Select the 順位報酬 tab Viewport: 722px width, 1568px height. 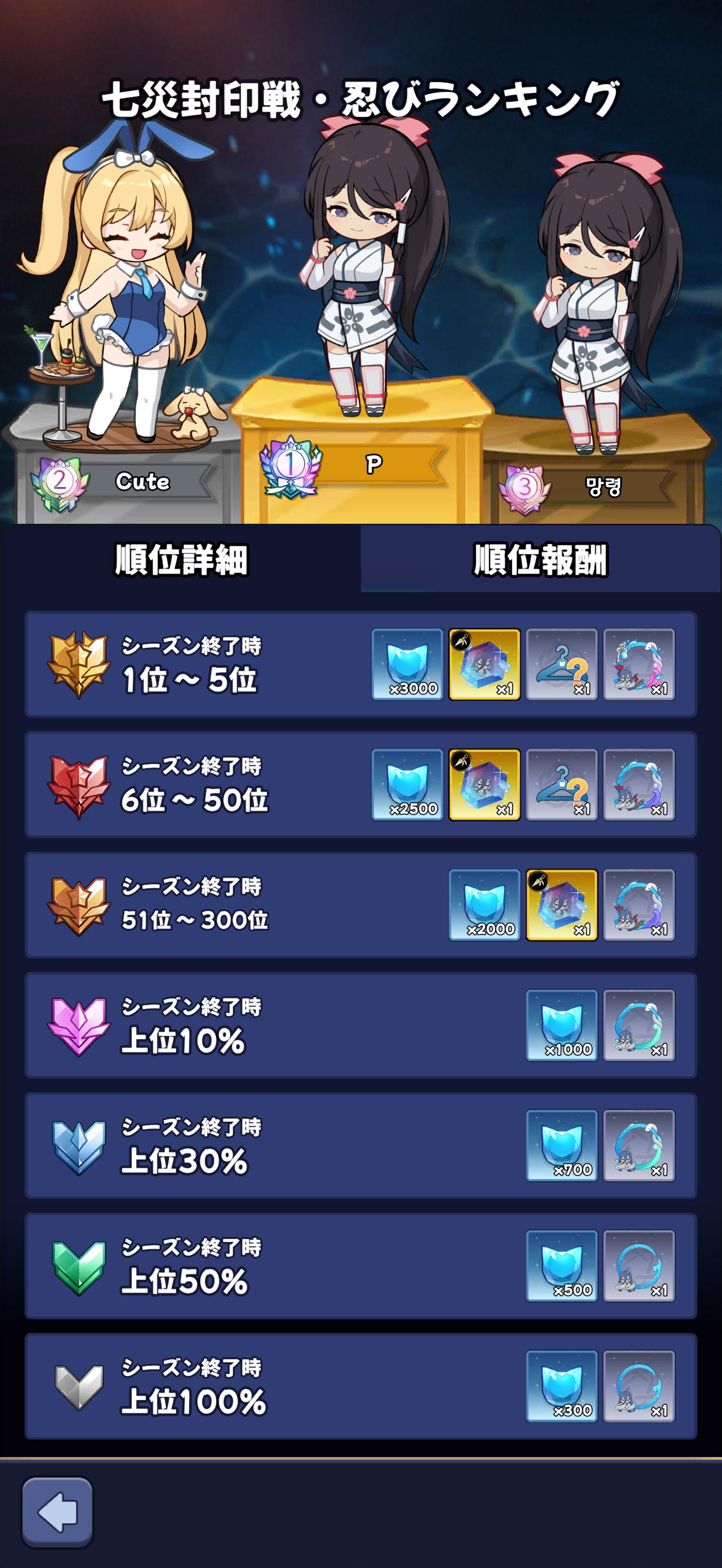(540, 559)
